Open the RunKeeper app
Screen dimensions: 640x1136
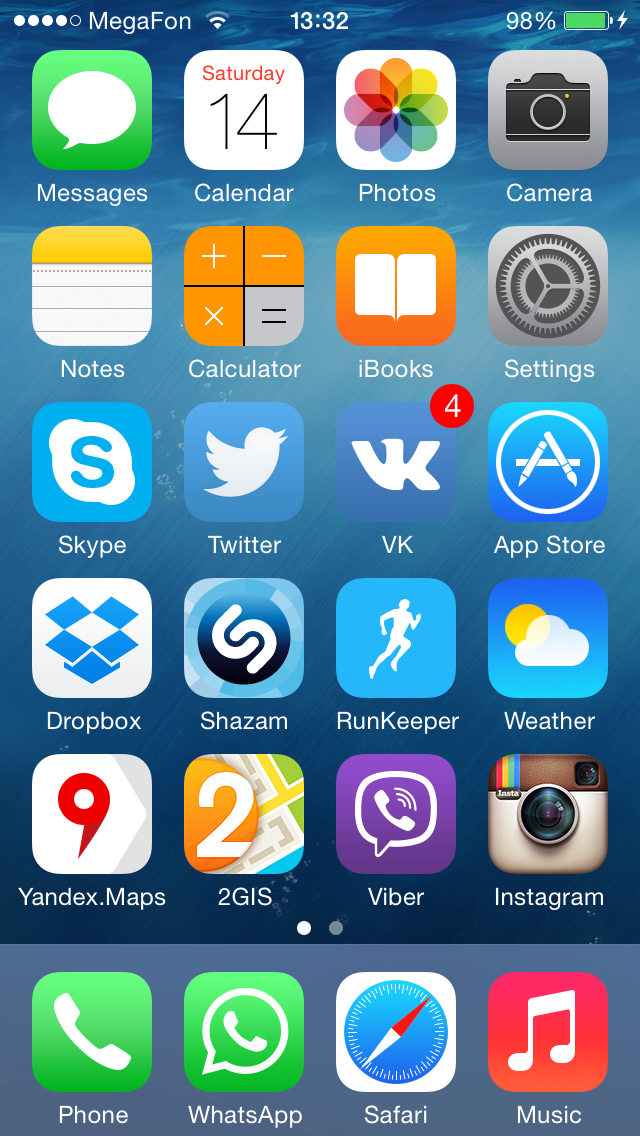pyautogui.click(x=396, y=639)
